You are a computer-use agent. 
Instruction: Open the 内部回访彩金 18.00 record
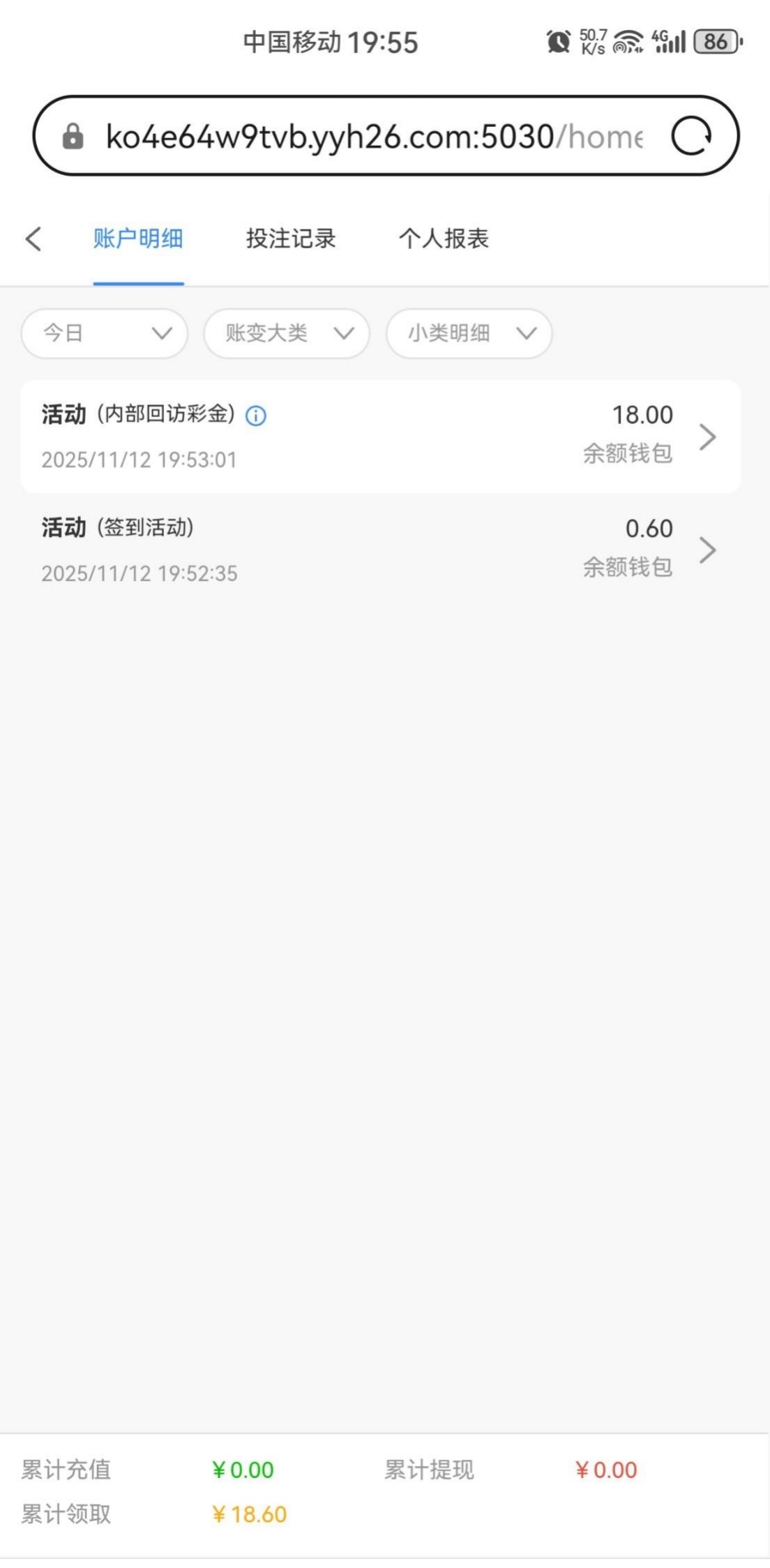380,437
